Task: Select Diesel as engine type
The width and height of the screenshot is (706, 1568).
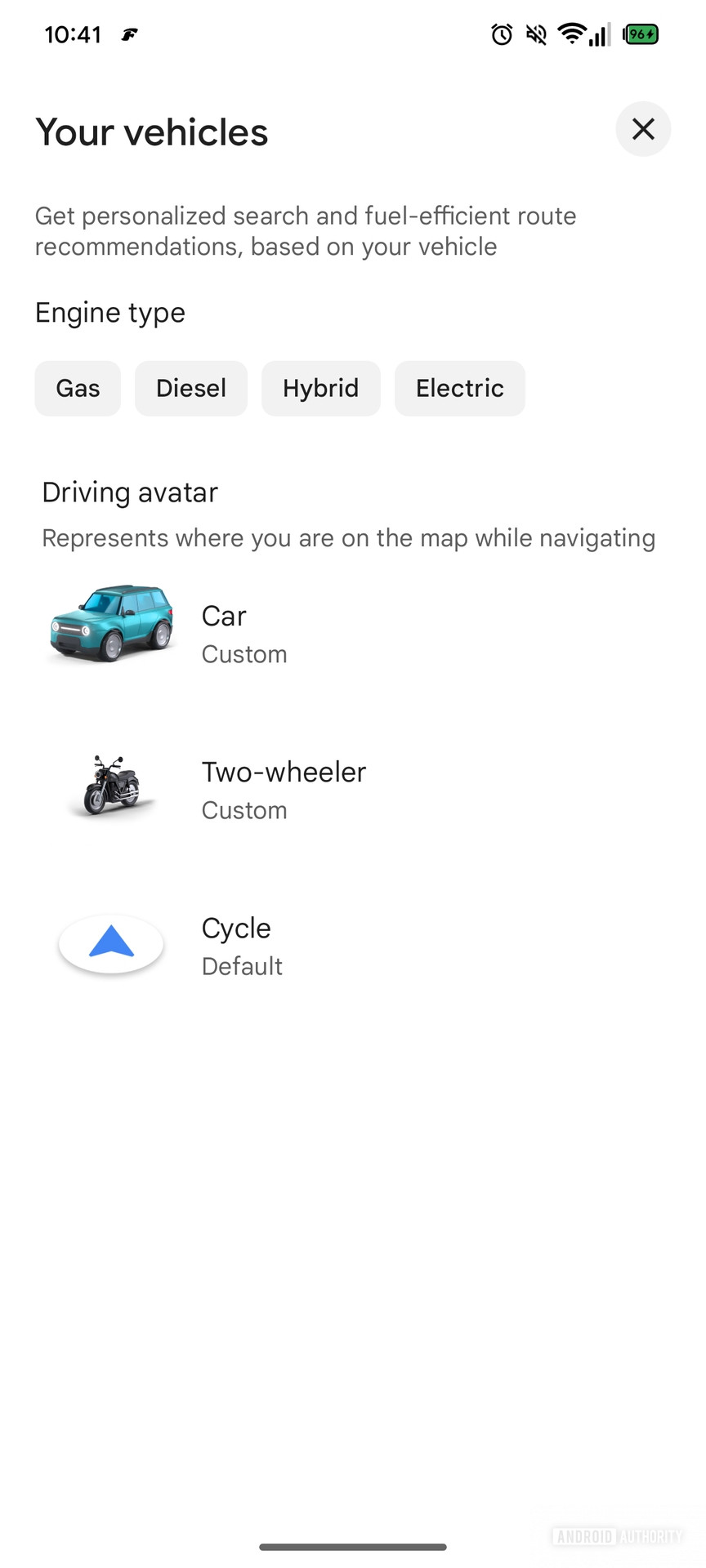Action: coord(190,389)
